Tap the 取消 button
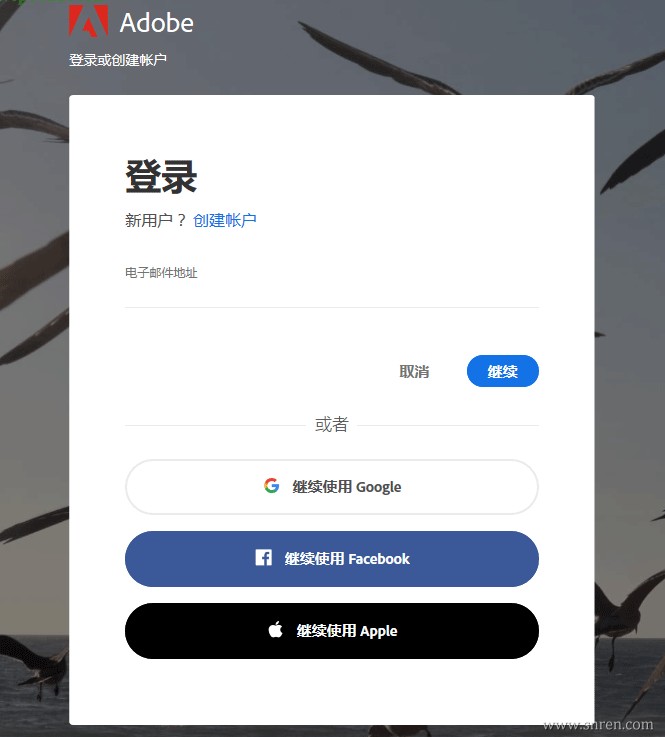Screen dimensions: 665x737 coord(414,372)
